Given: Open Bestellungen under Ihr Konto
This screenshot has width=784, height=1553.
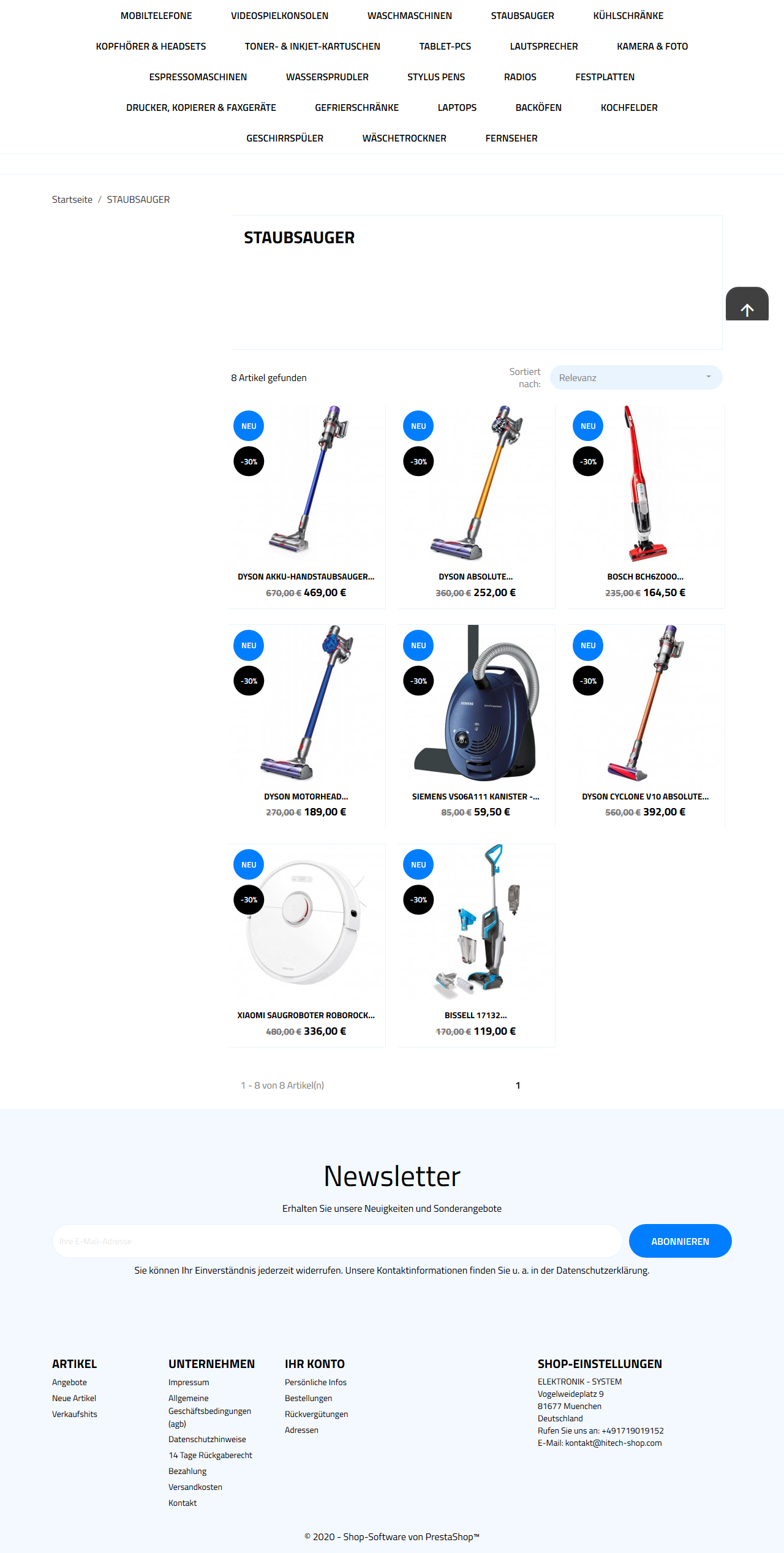Looking at the screenshot, I should (308, 1399).
